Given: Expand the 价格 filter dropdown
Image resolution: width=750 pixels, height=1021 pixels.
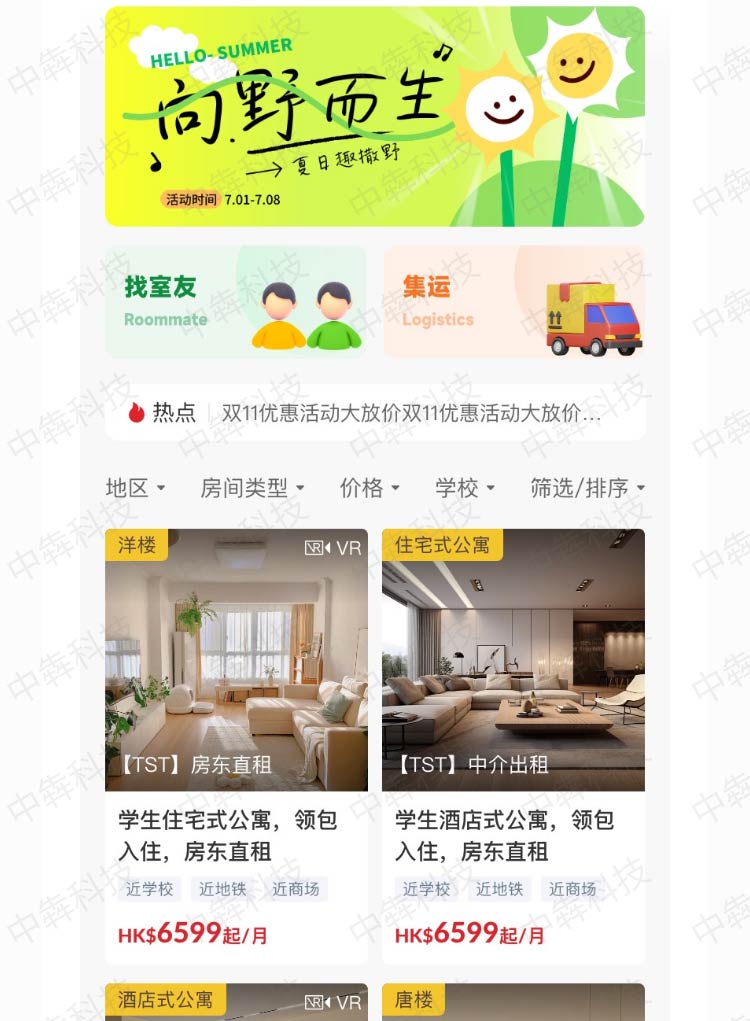Looking at the screenshot, I should [369, 488].
